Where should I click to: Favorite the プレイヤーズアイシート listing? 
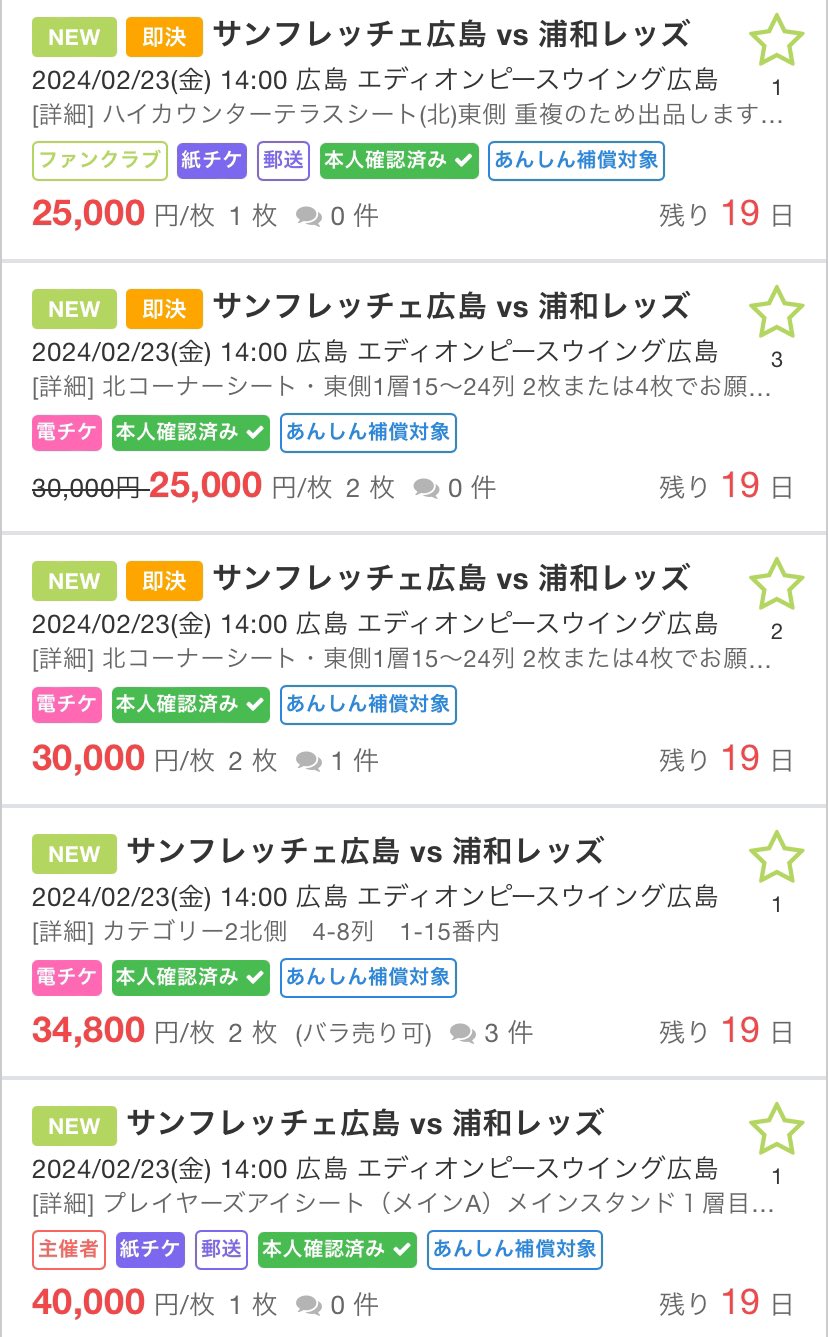point(776,1129)
